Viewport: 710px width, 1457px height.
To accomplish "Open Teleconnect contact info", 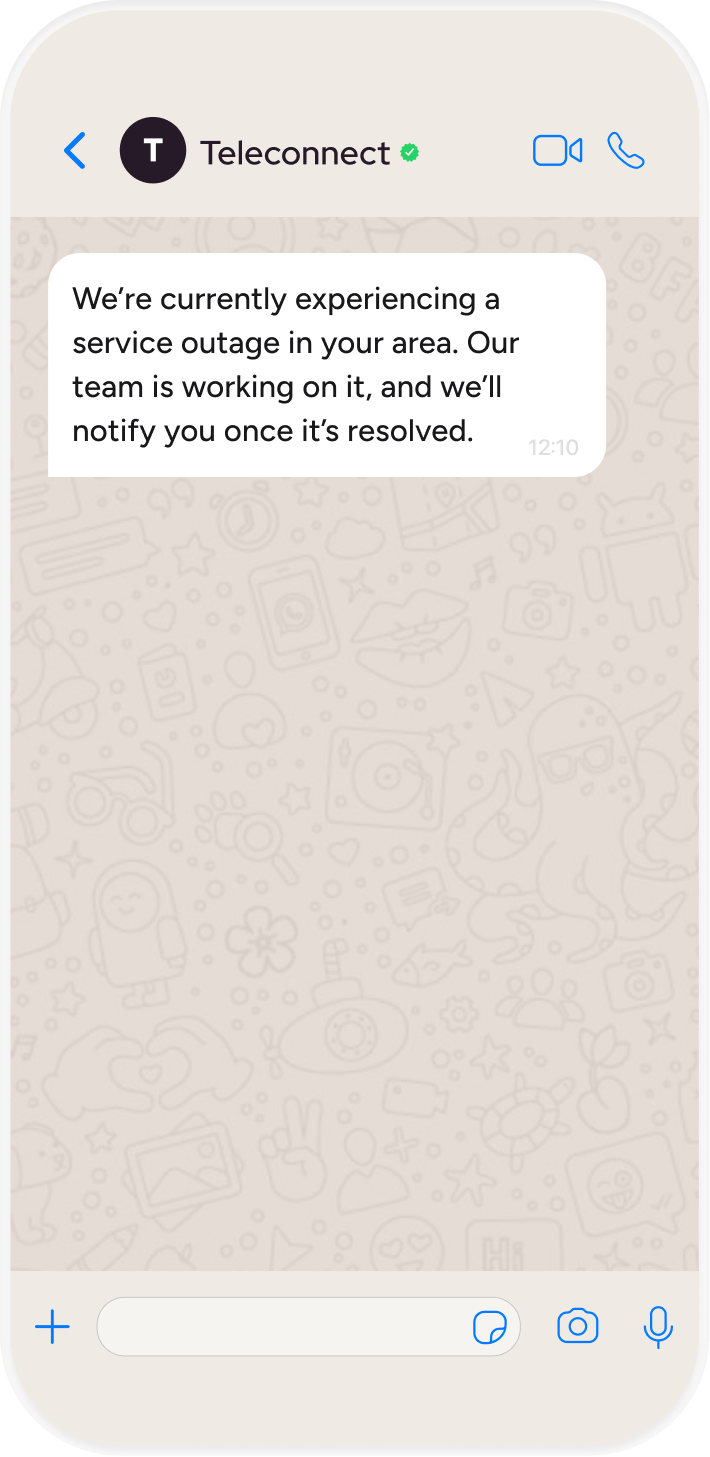I will pyautogui.click(x=294, y=152).
